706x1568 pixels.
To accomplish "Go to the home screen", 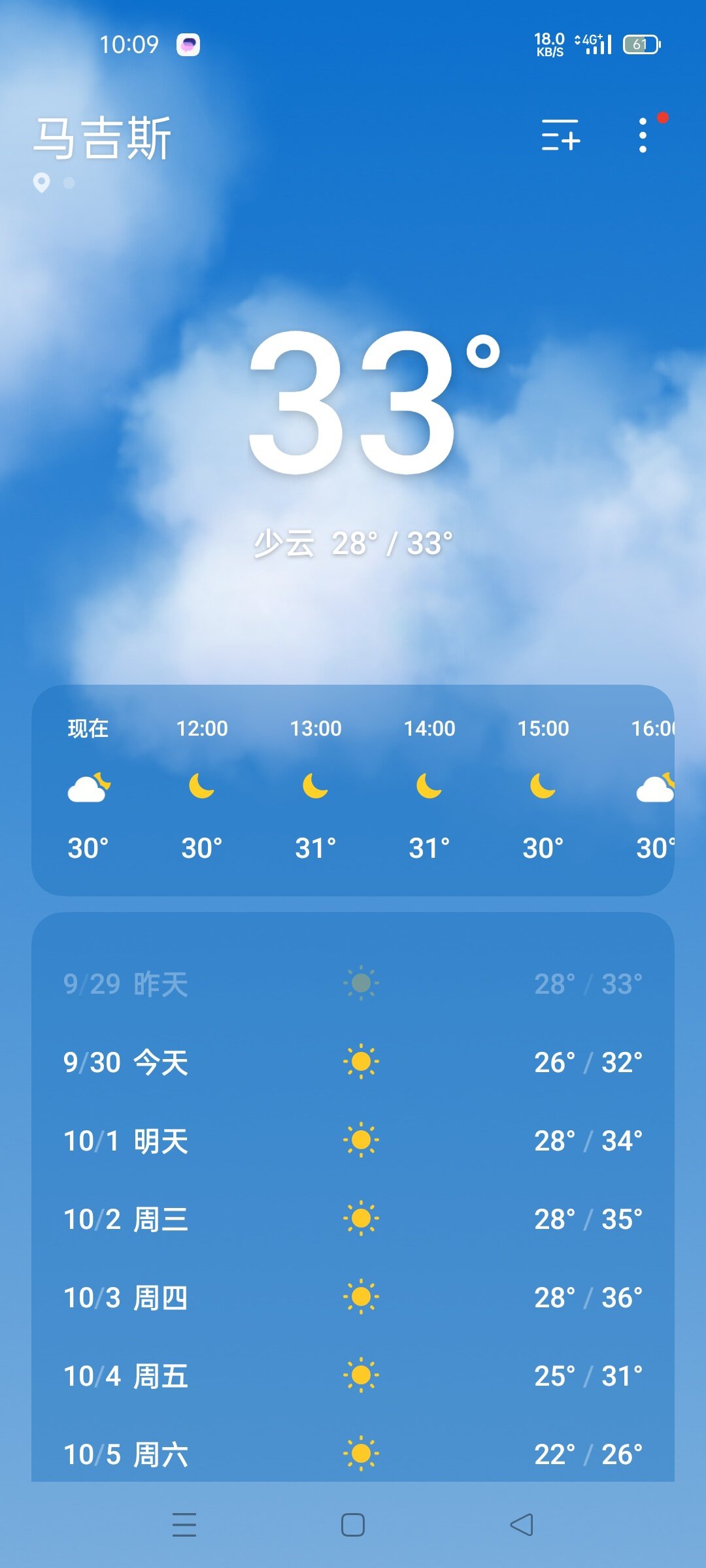I will point(353,1525).
